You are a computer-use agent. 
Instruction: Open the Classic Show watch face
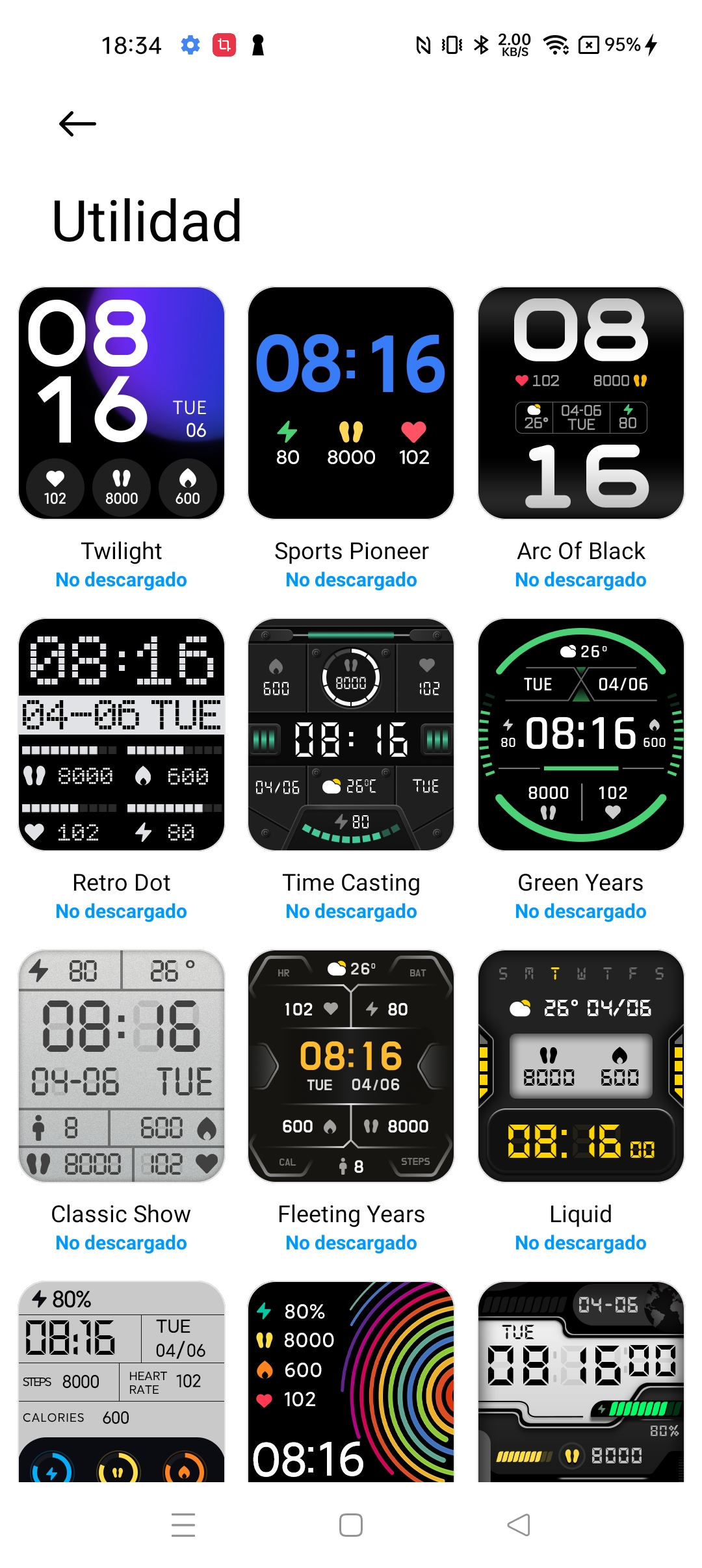pos(122,1066)
